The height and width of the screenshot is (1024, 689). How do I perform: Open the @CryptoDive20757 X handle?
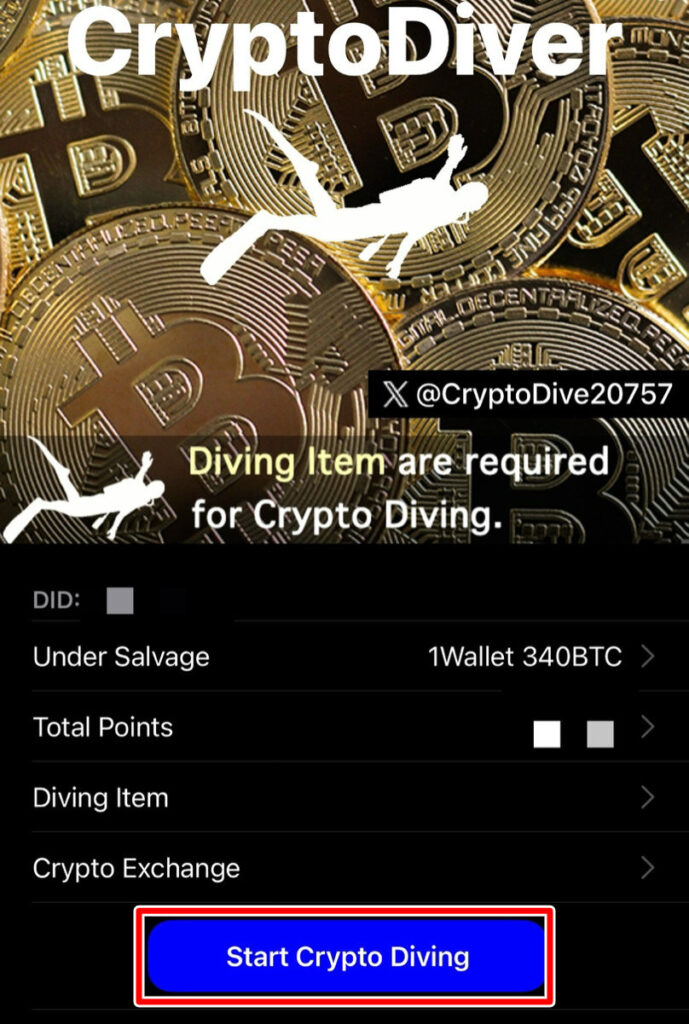[x=528, y=395]
